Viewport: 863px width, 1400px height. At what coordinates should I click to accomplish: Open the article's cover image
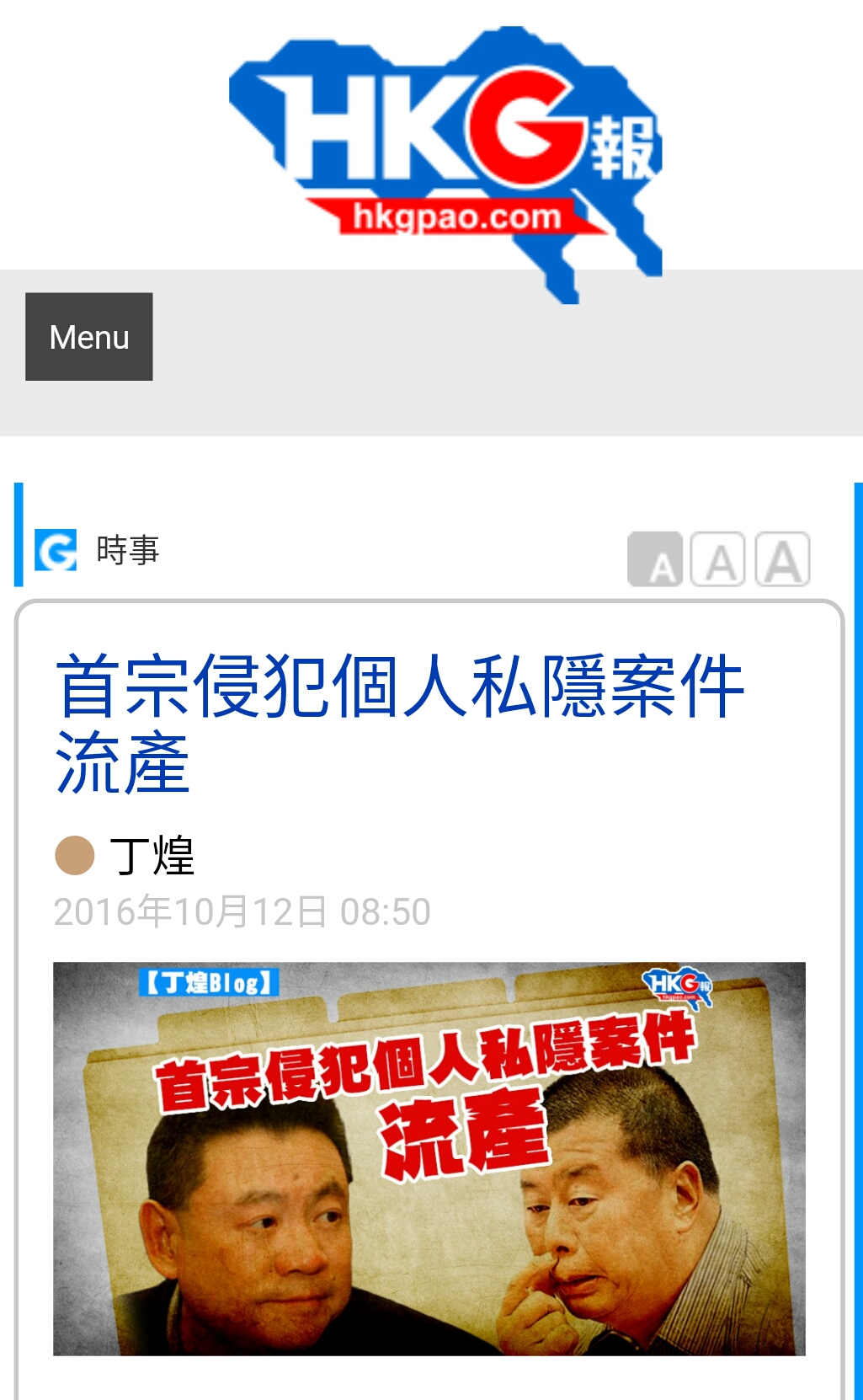coord(429,1158)
